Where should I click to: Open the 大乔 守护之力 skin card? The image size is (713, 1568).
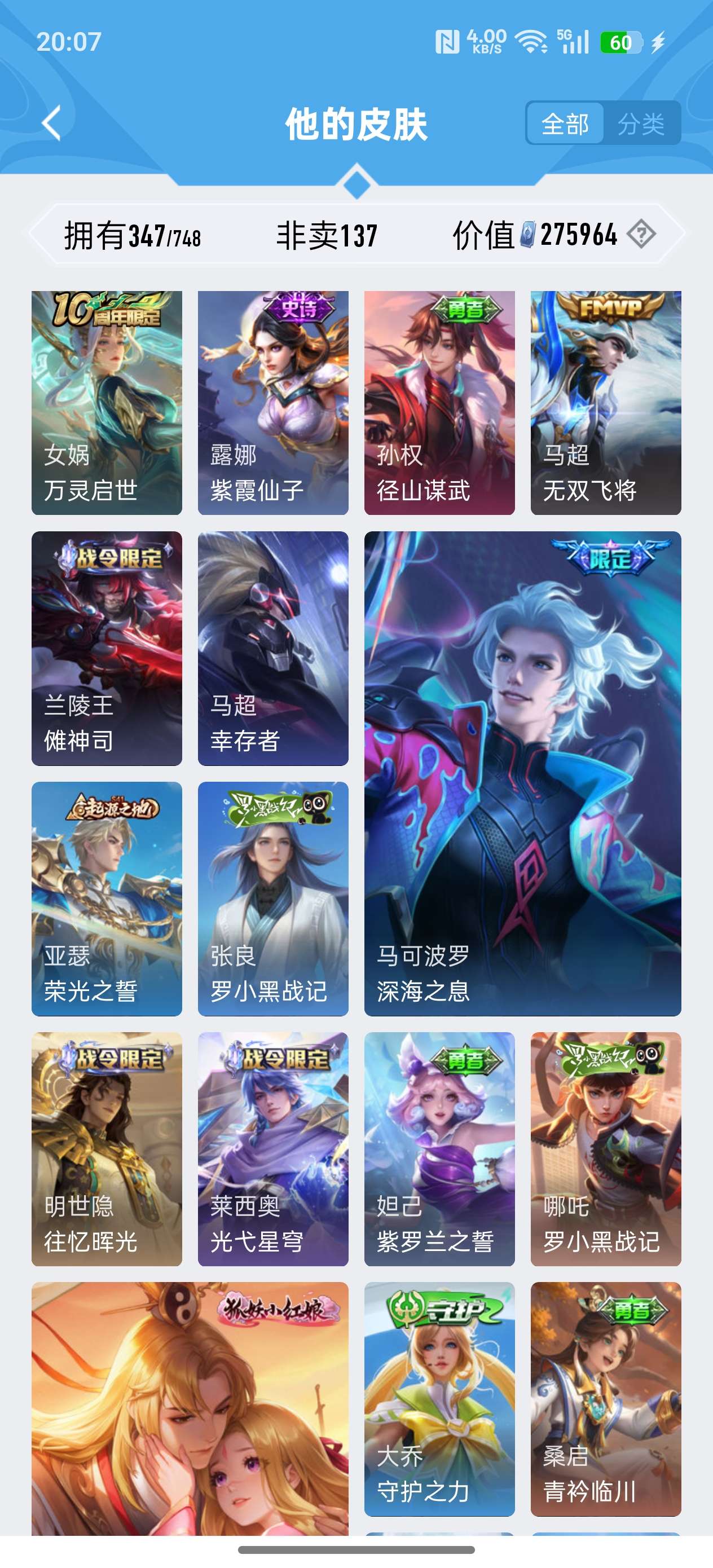pyautogui.click(x=439, y=1399)
